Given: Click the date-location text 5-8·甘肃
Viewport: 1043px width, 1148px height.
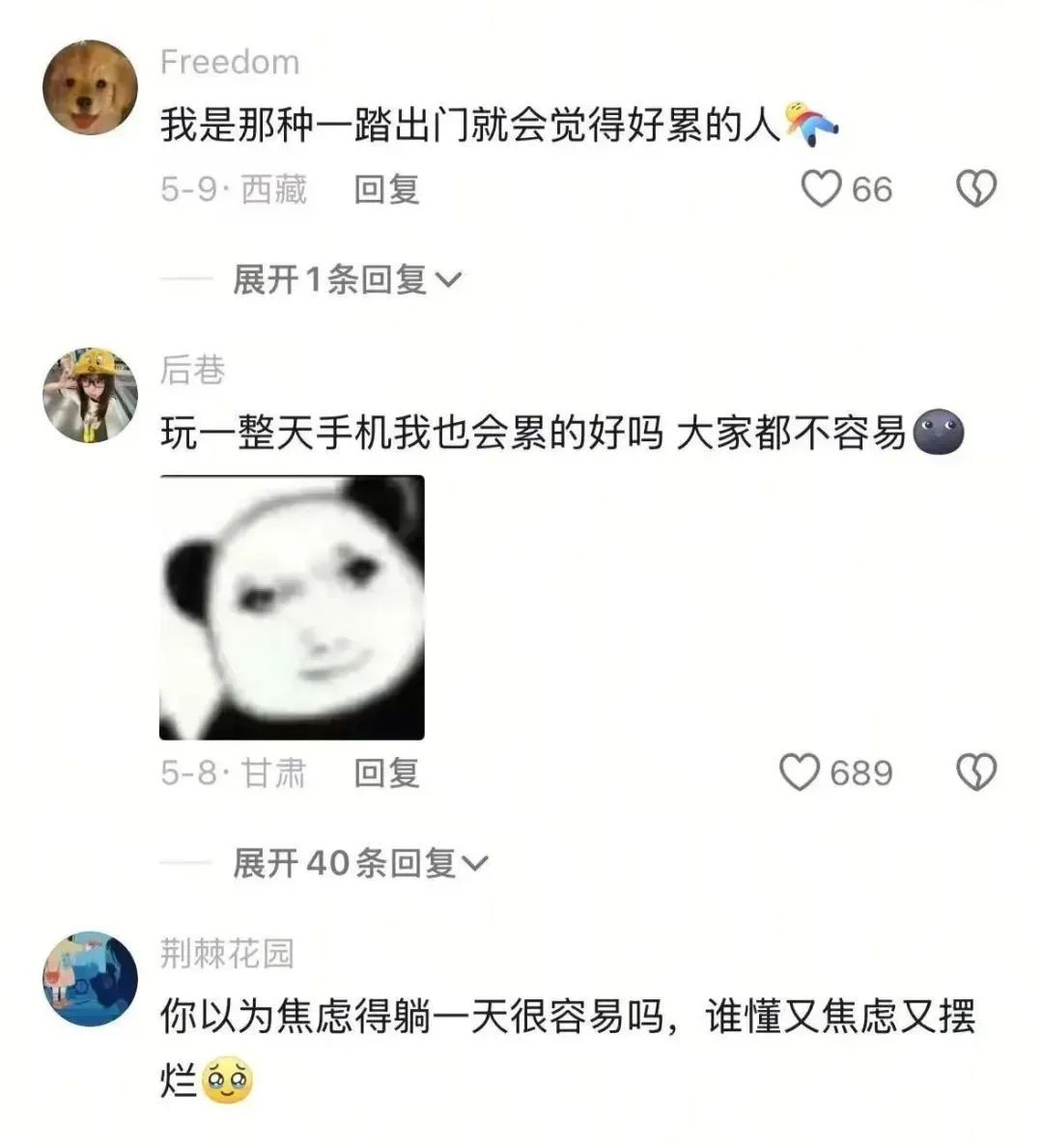Looking at the screenshot, I should tap(224, 772).
